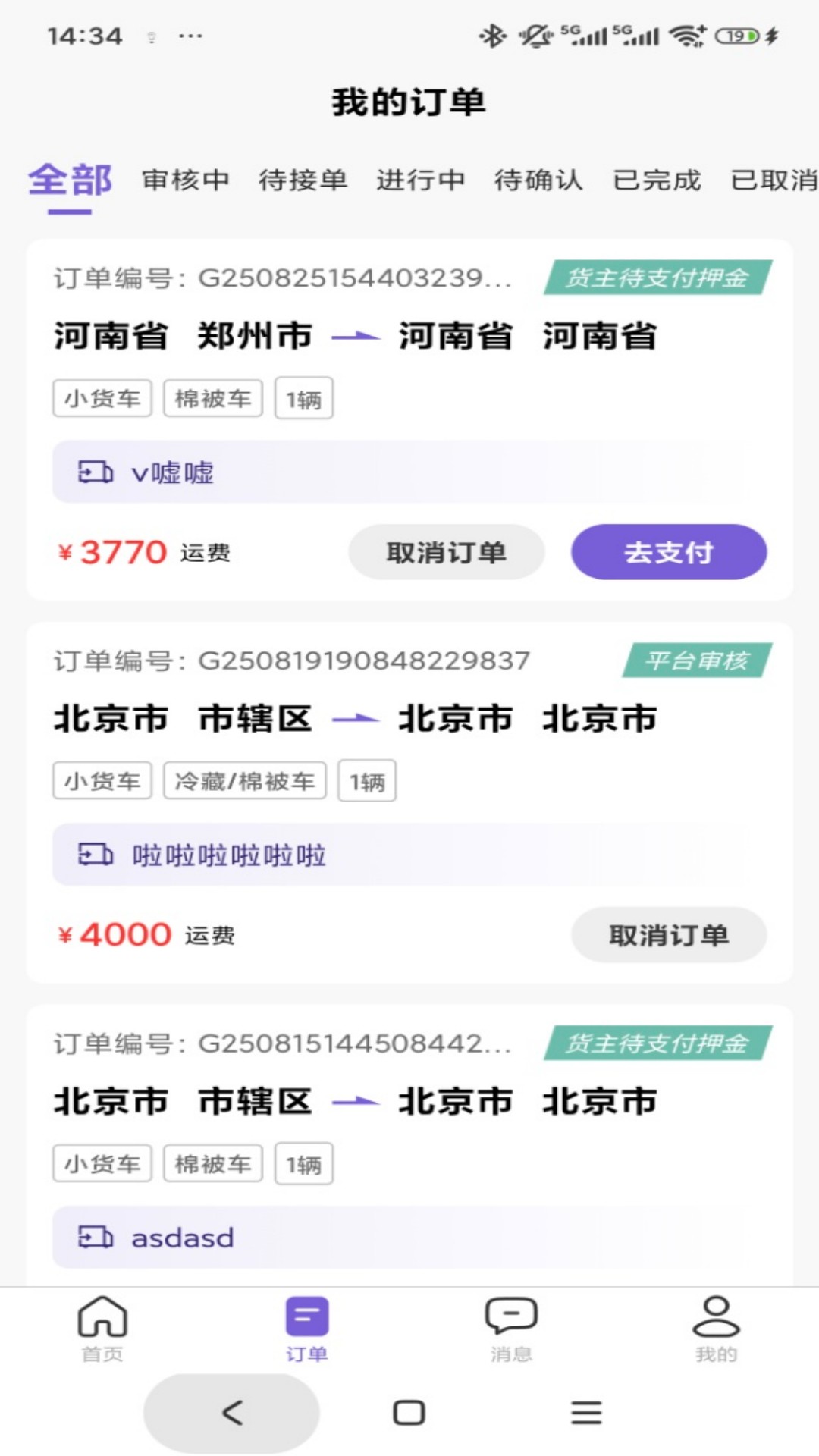This screenshot has height=1456, width=819.
Task: Click 取消订单 on the first order card
Action: pos(446,553)
